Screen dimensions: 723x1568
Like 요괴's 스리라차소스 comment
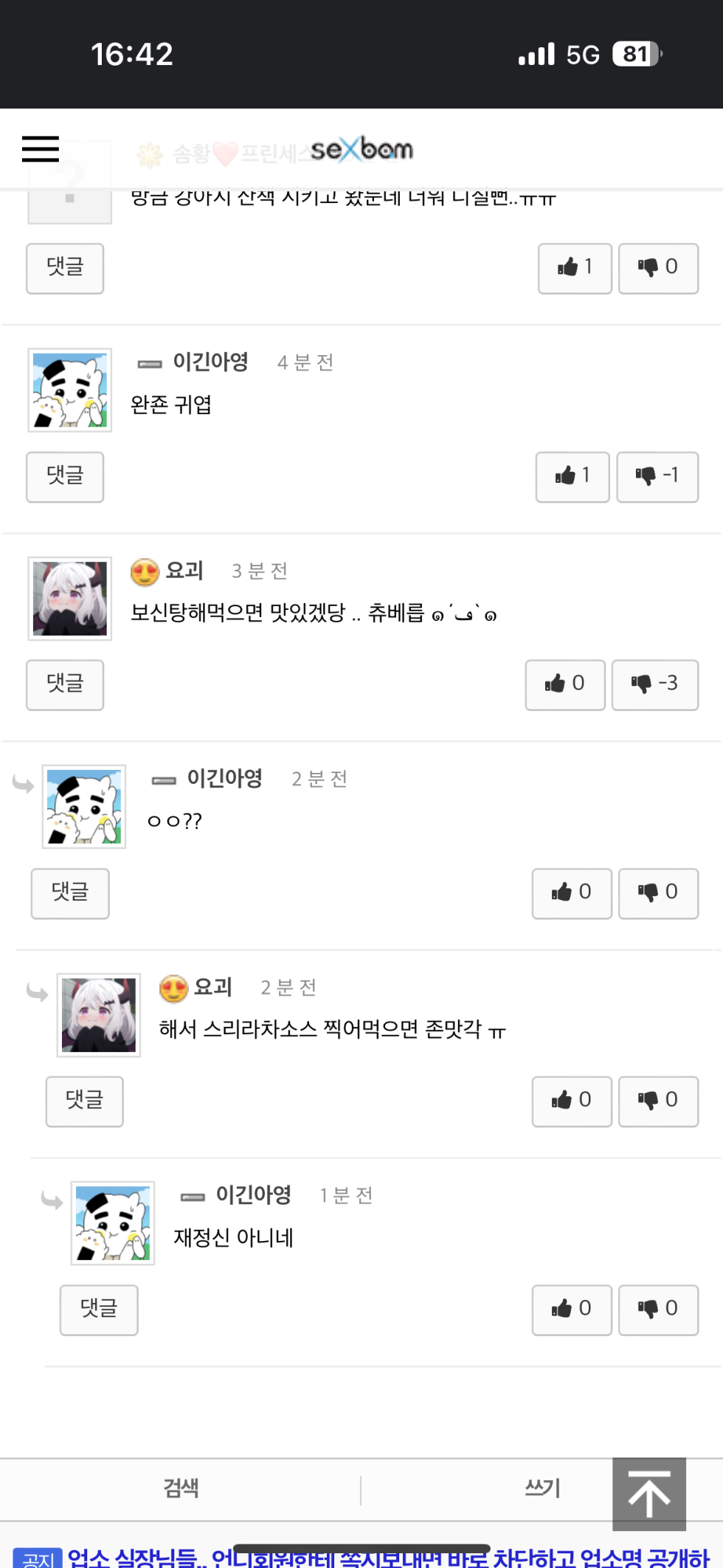pos(572,1101)
